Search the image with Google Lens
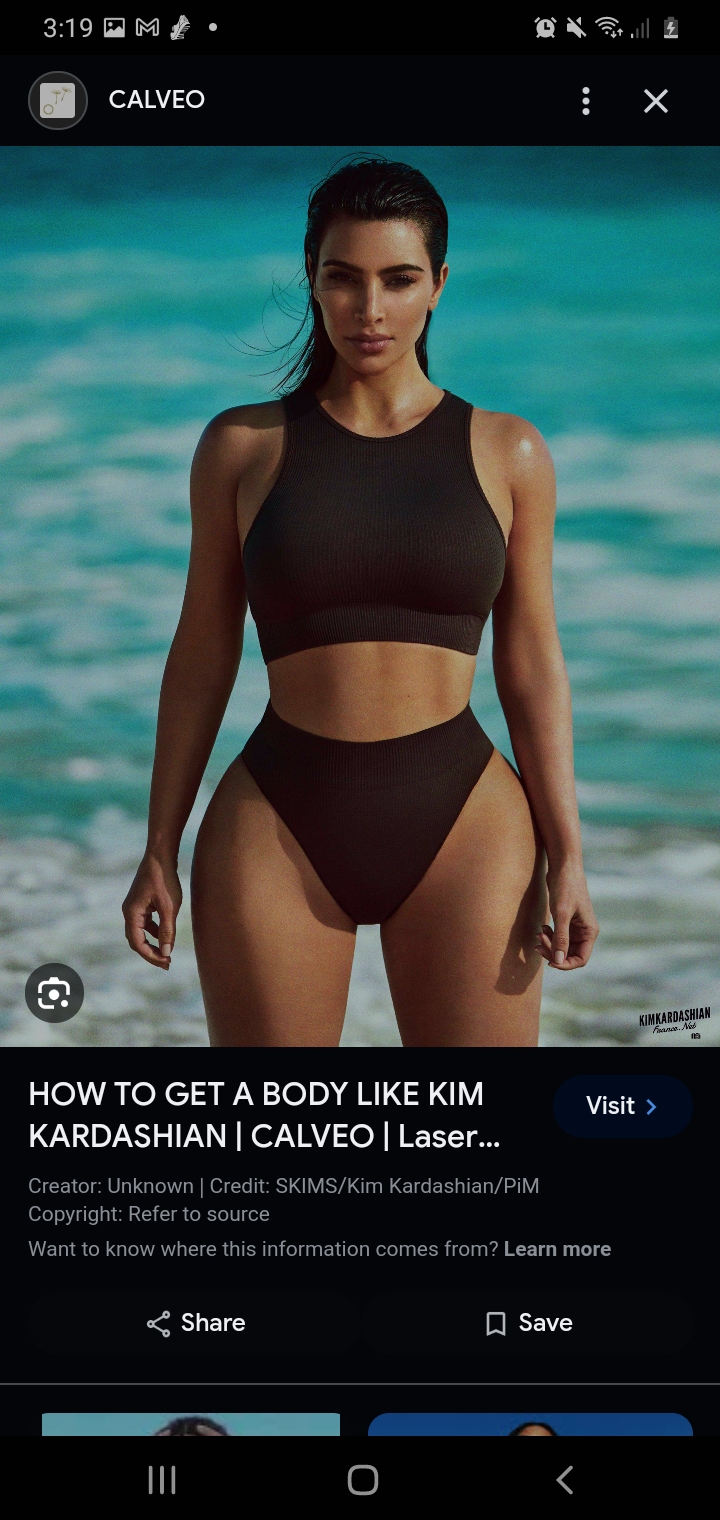The height and width of the screenshot is (1520, 720). [54, 993]
